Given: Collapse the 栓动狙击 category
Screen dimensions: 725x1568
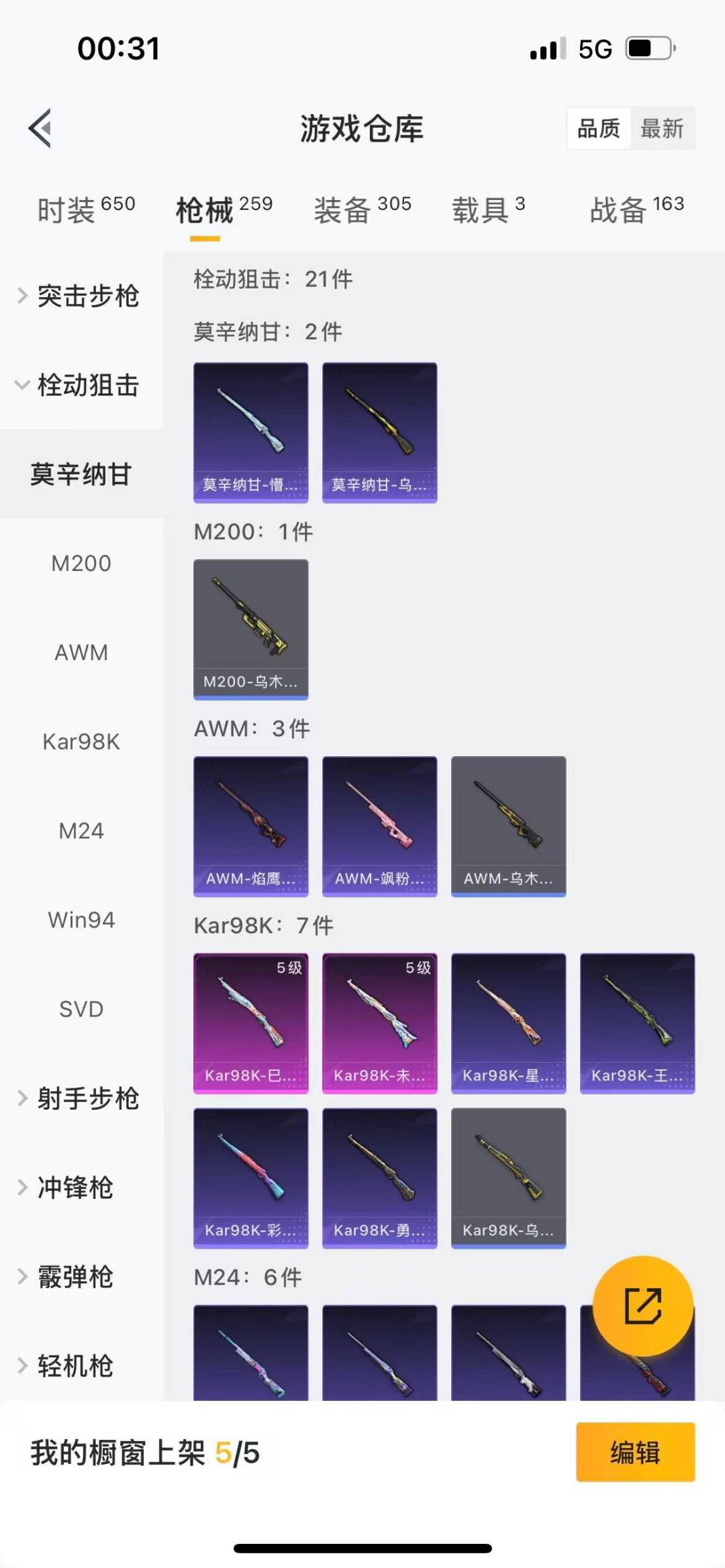Looking at the screenshot, I should click(x=81, y=385).
